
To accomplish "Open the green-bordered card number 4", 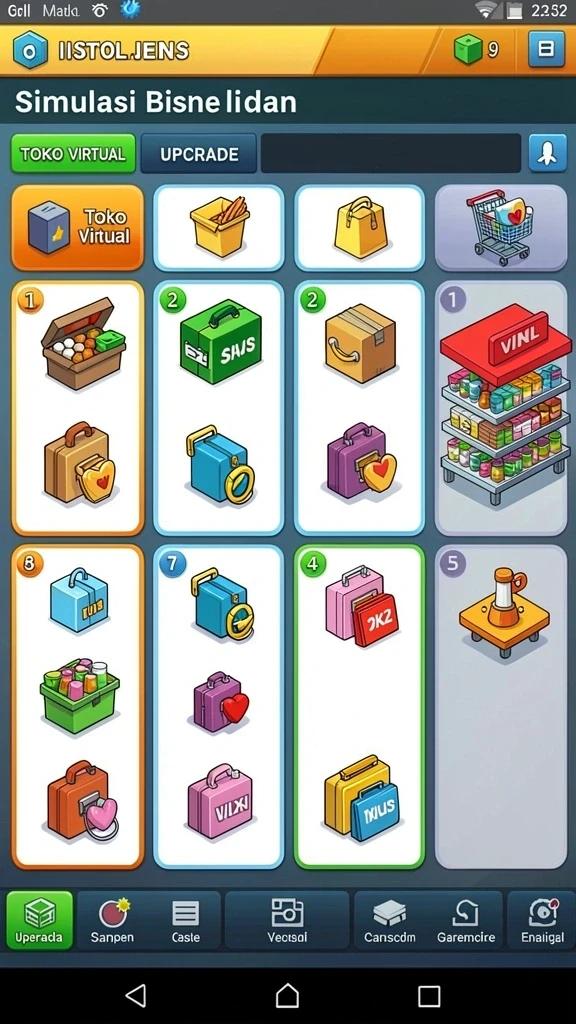I will pos(360,707).
